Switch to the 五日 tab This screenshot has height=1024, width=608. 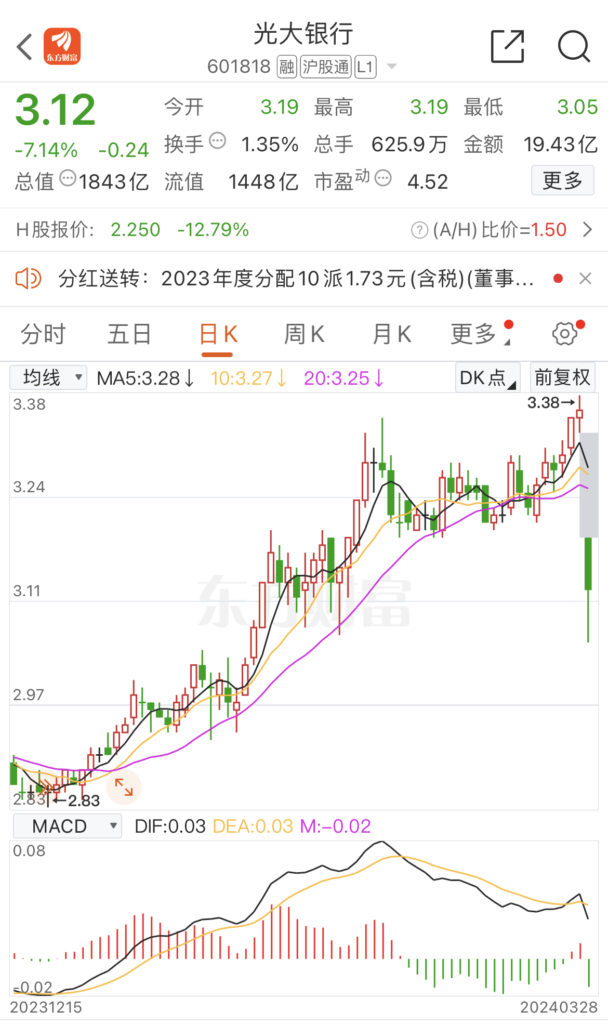coord(130,334)
